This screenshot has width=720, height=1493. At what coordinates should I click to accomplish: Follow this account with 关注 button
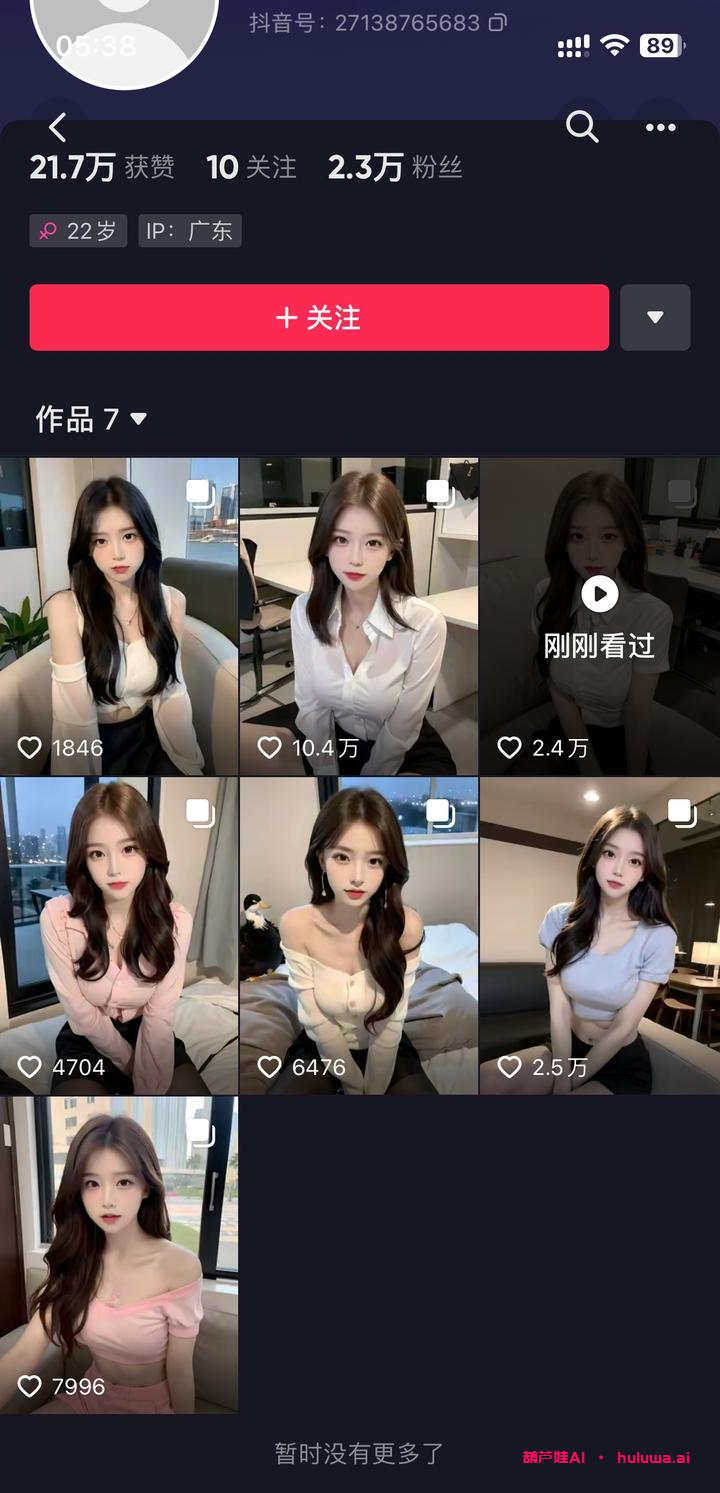319,318
